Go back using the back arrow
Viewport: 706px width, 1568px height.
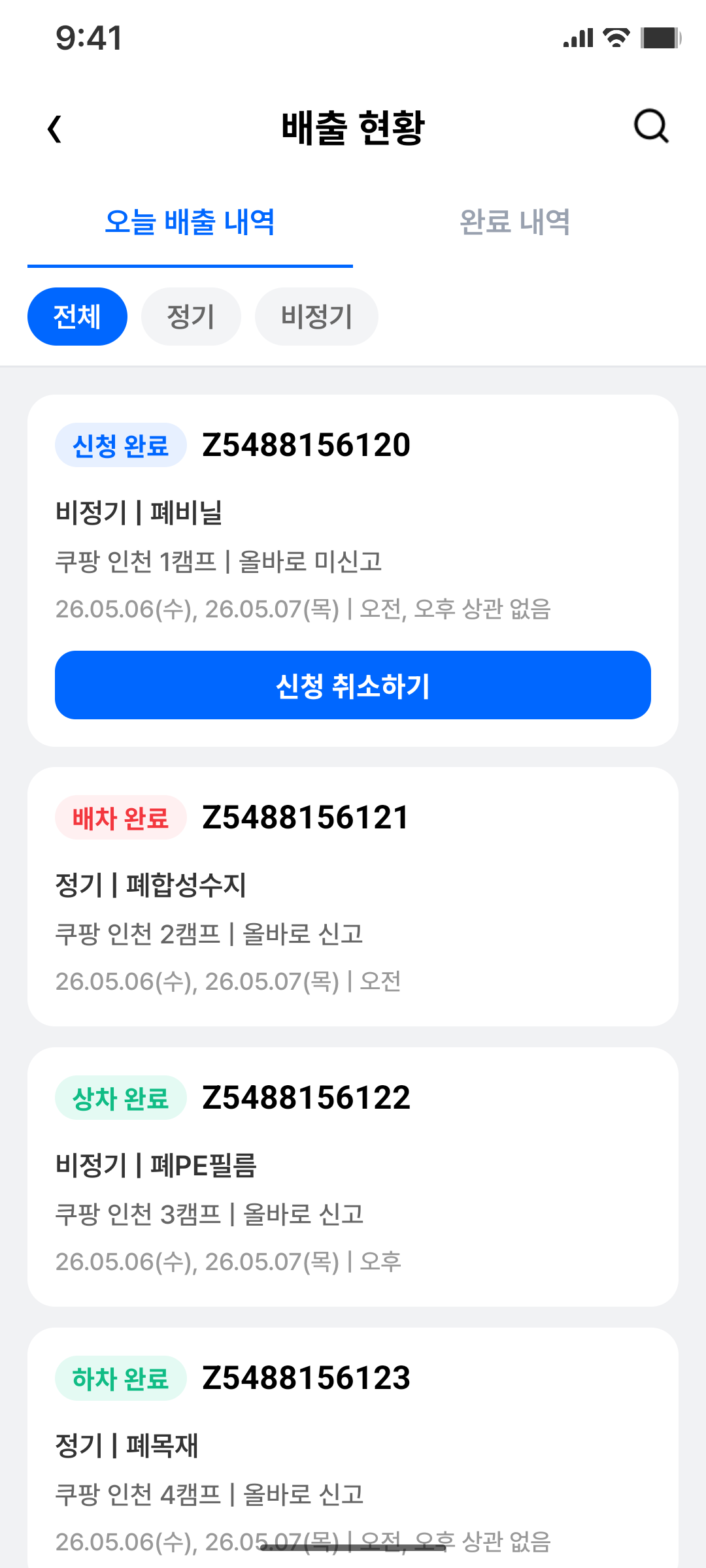pos(55,129)
